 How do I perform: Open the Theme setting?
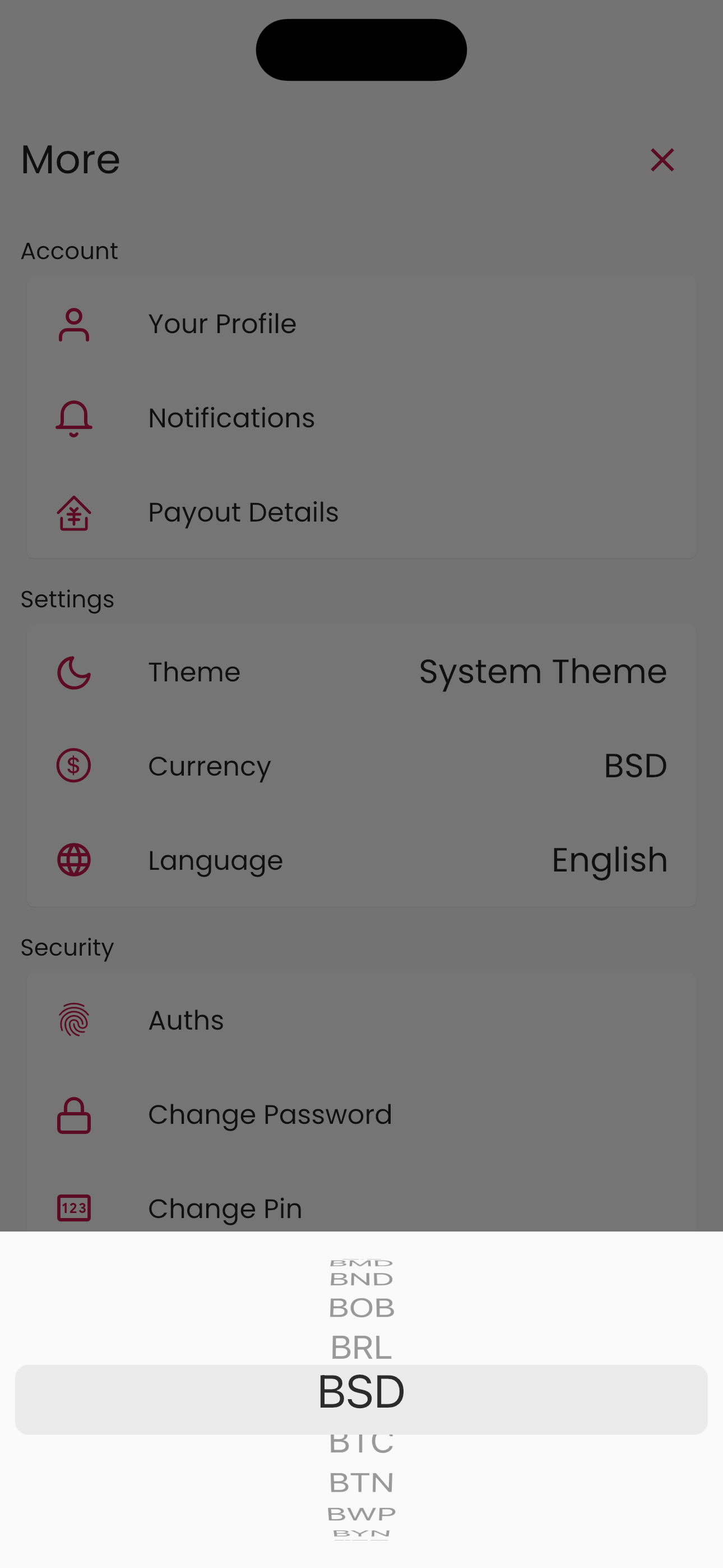(x=361, y=672)
